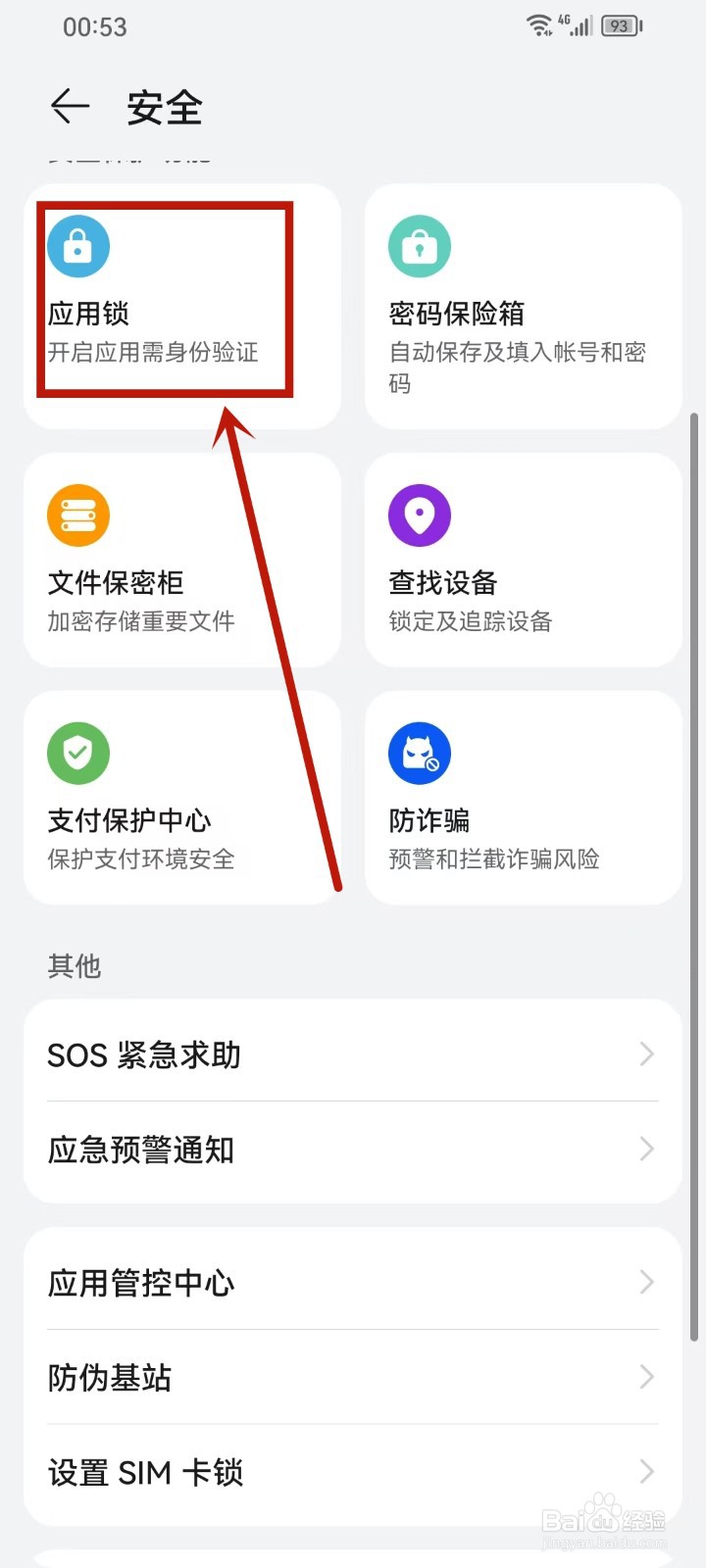Open the 应用锁 app lock icon

point(78,246)
